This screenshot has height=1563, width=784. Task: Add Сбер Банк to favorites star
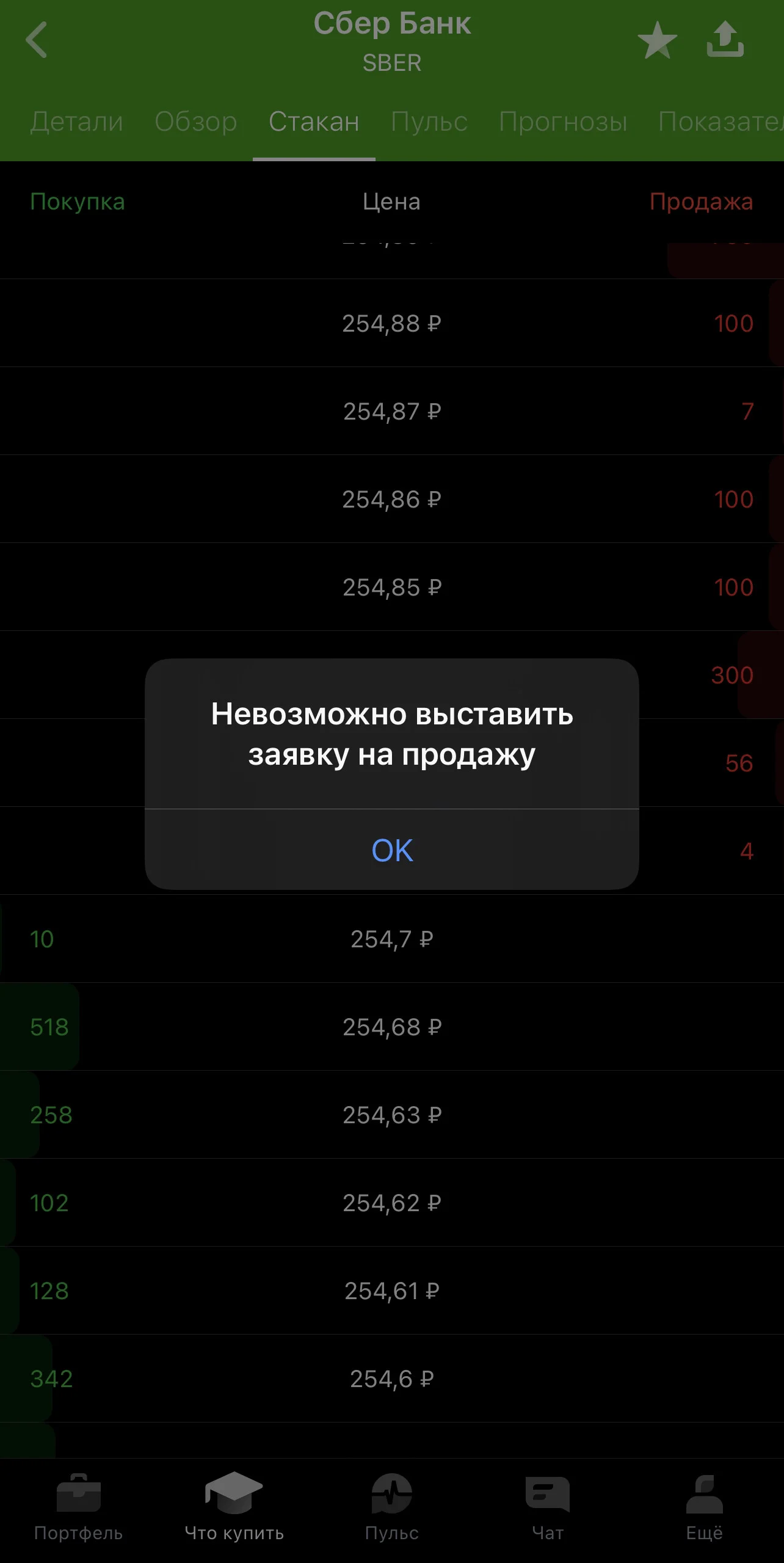[x=657, y=40]
